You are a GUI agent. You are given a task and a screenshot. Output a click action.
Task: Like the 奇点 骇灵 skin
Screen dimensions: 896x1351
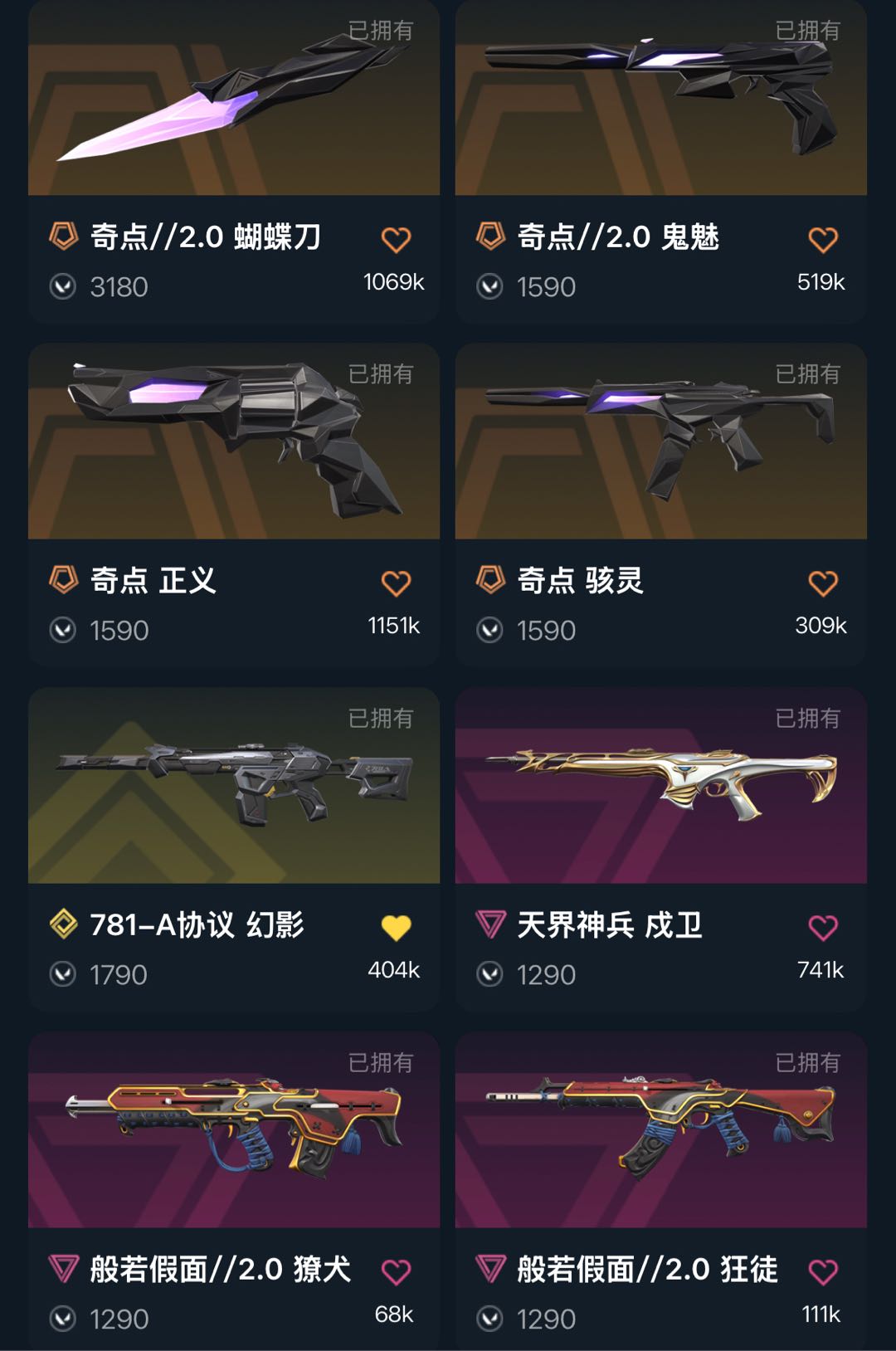click(823, 583)
